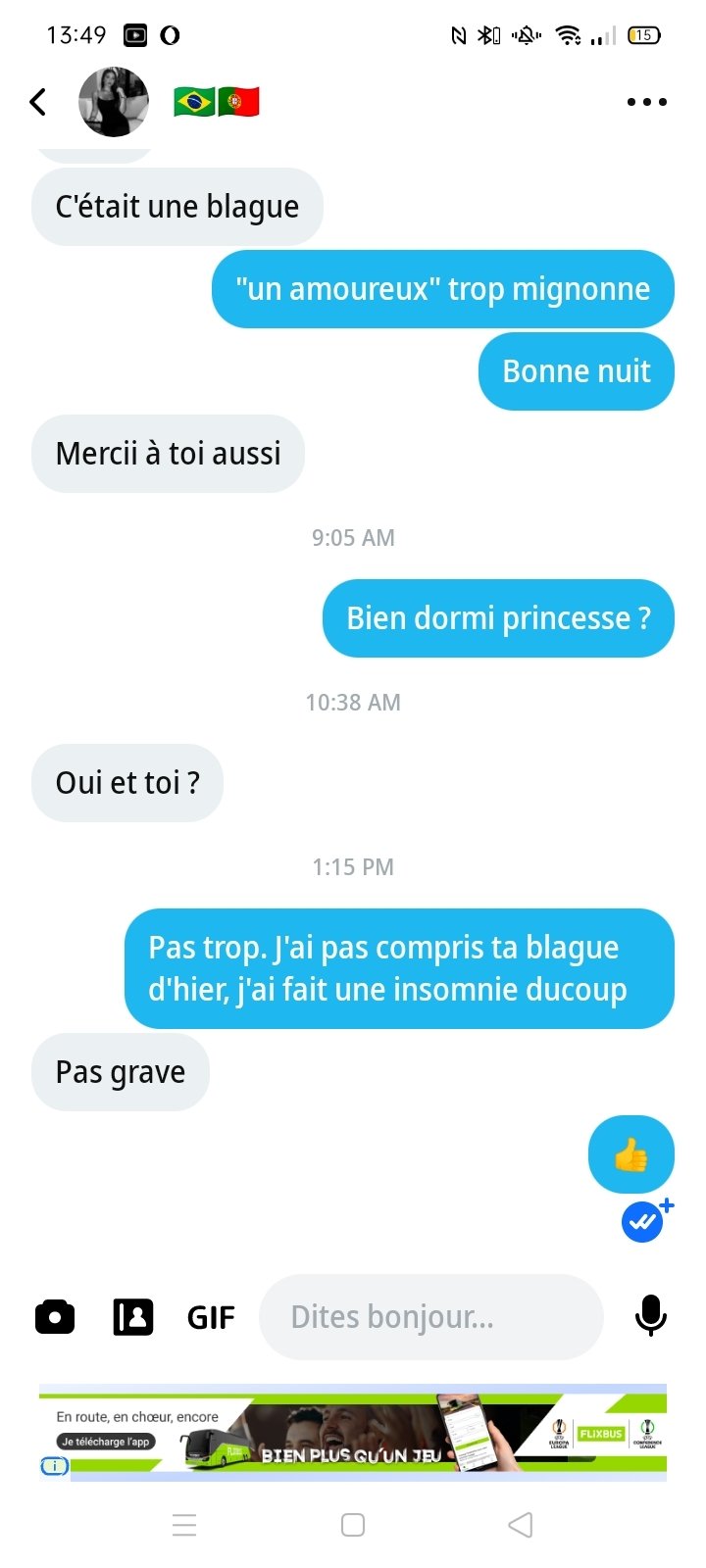Go to the system home screen
Viewport: 706px width, 1568px height.
tap(353, 1525)
